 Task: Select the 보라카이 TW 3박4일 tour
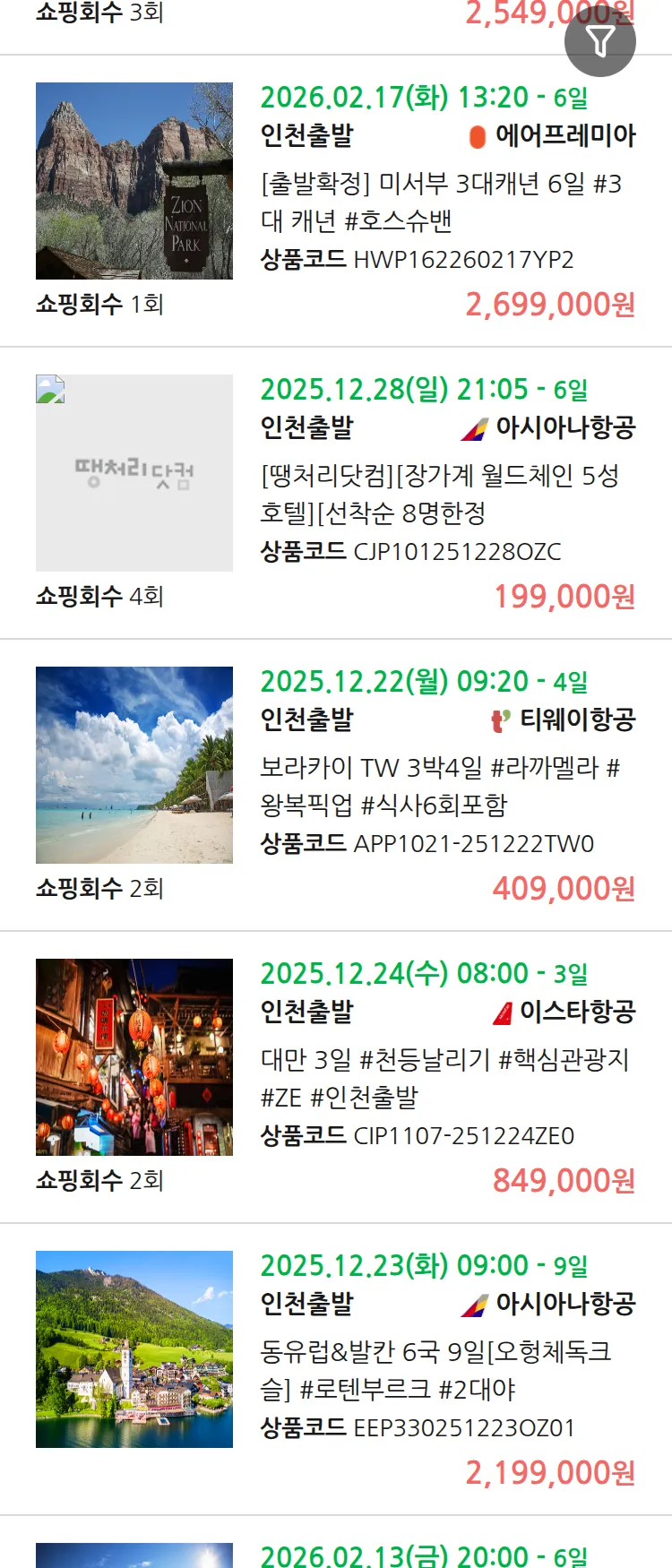coord(439,786)
